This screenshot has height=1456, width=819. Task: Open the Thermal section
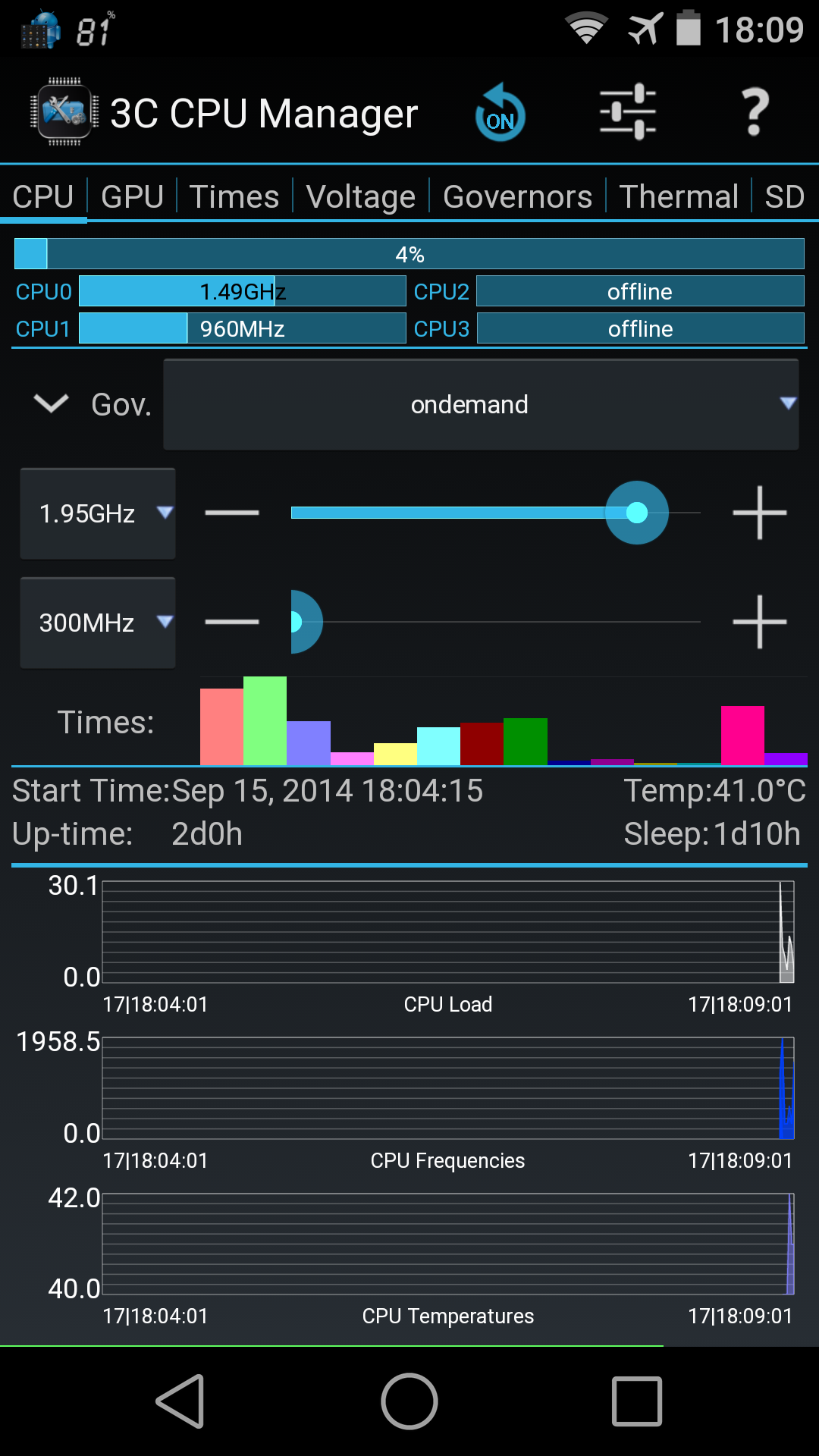(679, 196)
